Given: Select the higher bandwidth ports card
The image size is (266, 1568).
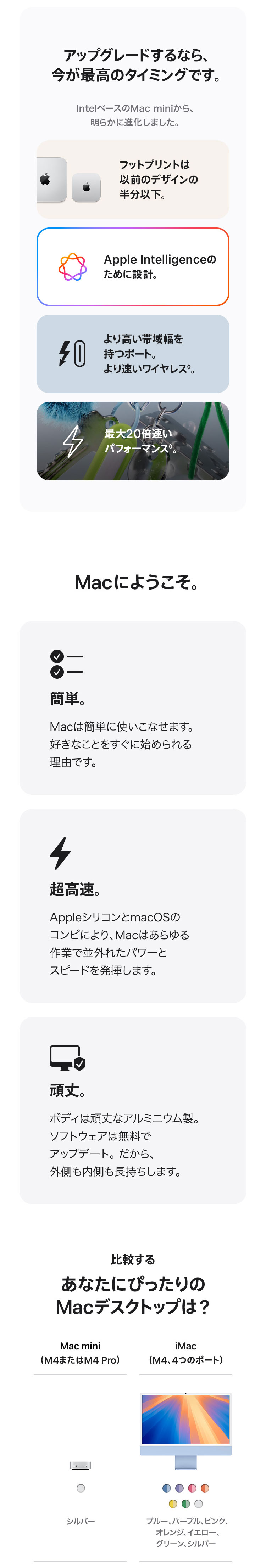Looking at the screenshot, I should coord(133,354).
